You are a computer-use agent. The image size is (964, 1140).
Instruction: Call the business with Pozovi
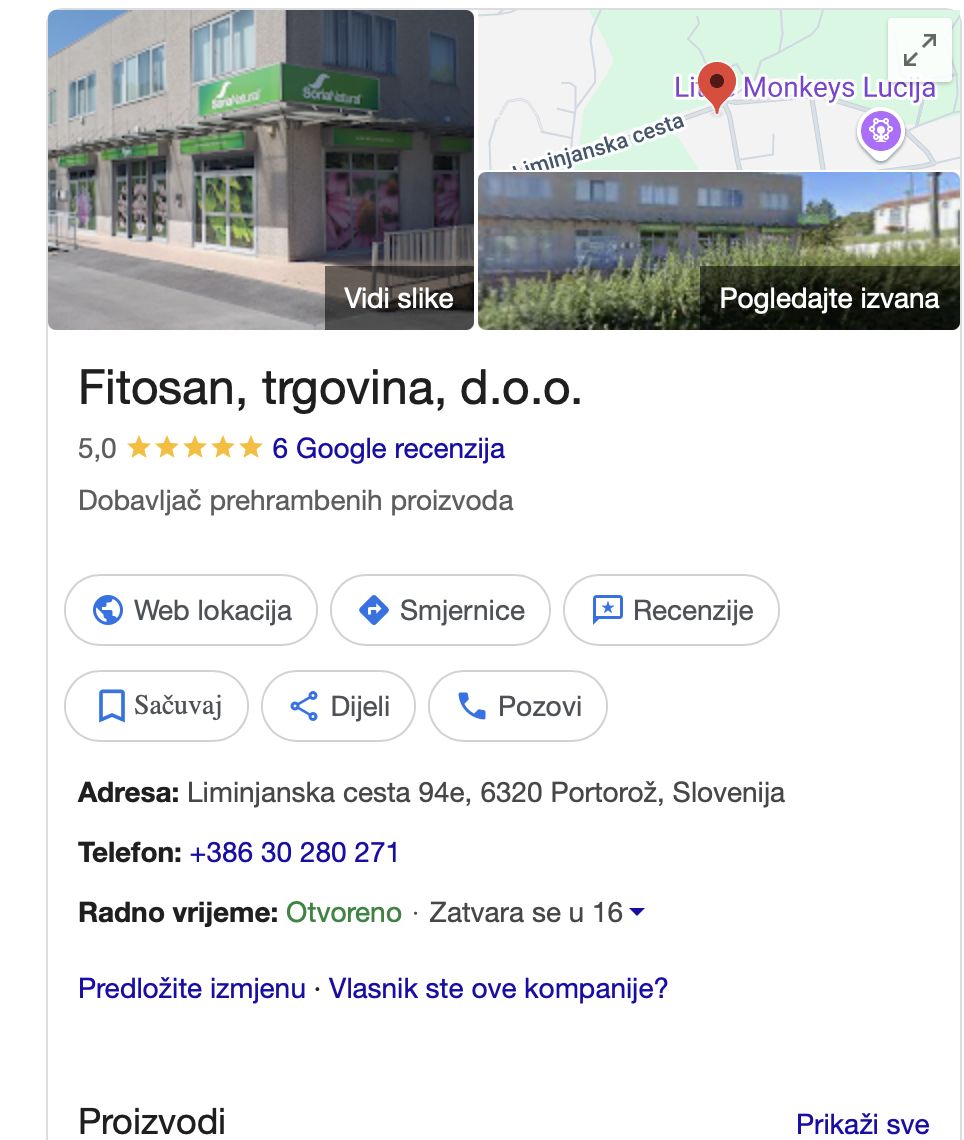(517, 706)
